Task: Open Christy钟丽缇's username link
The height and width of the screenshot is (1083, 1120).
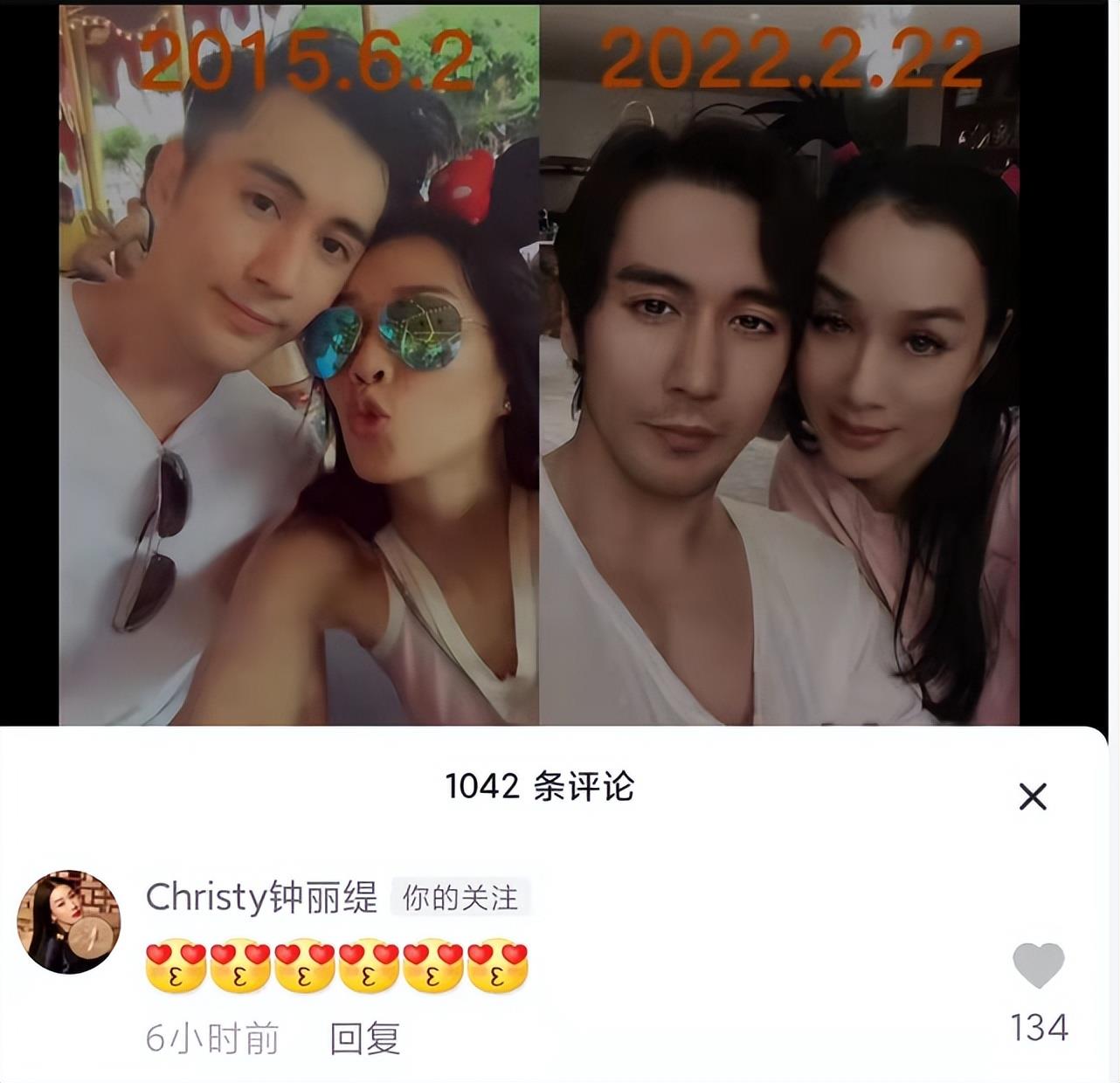Action: click(261, 897)
